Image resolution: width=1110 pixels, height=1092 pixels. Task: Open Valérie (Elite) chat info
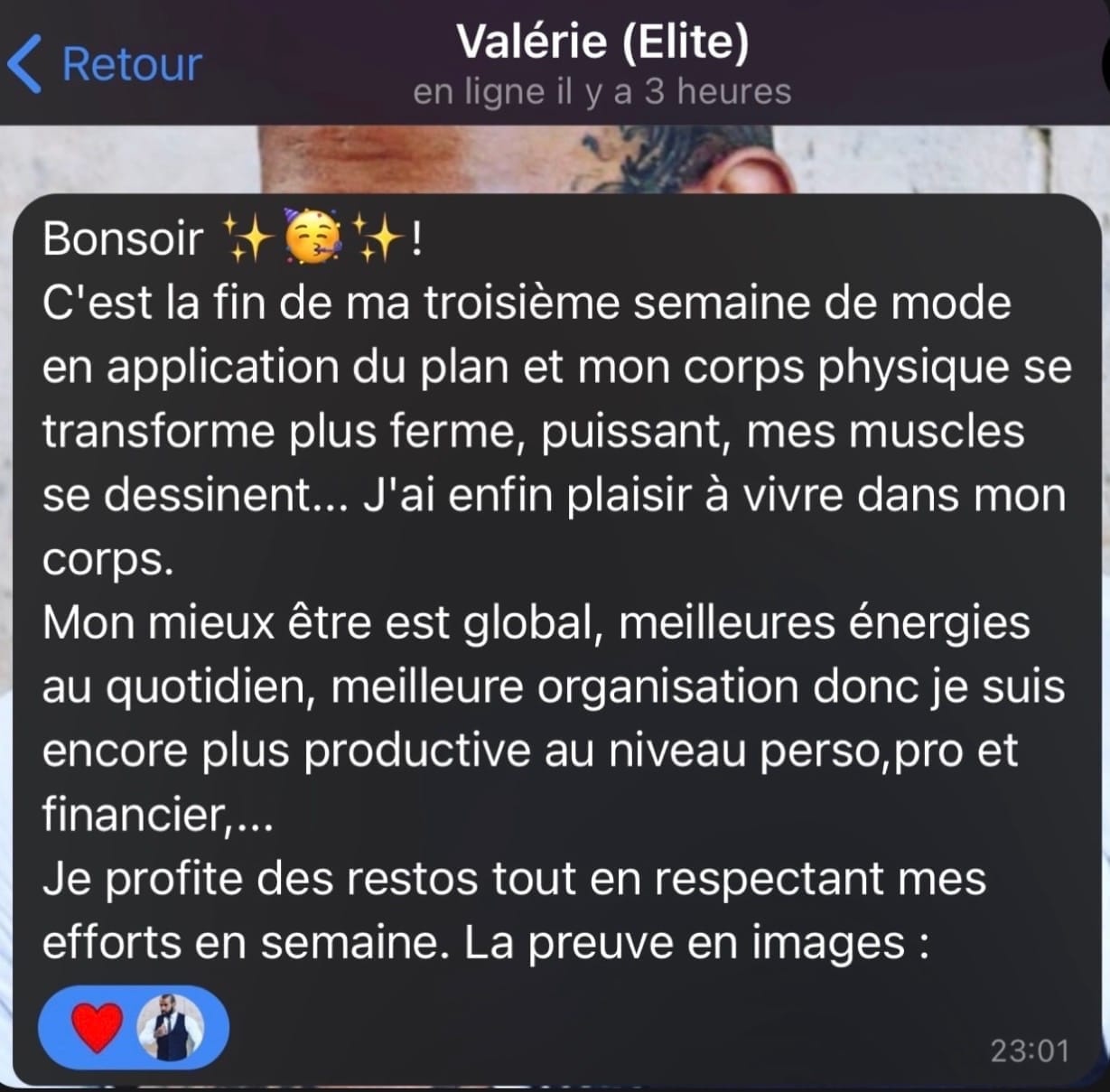[x=602, y=43]
